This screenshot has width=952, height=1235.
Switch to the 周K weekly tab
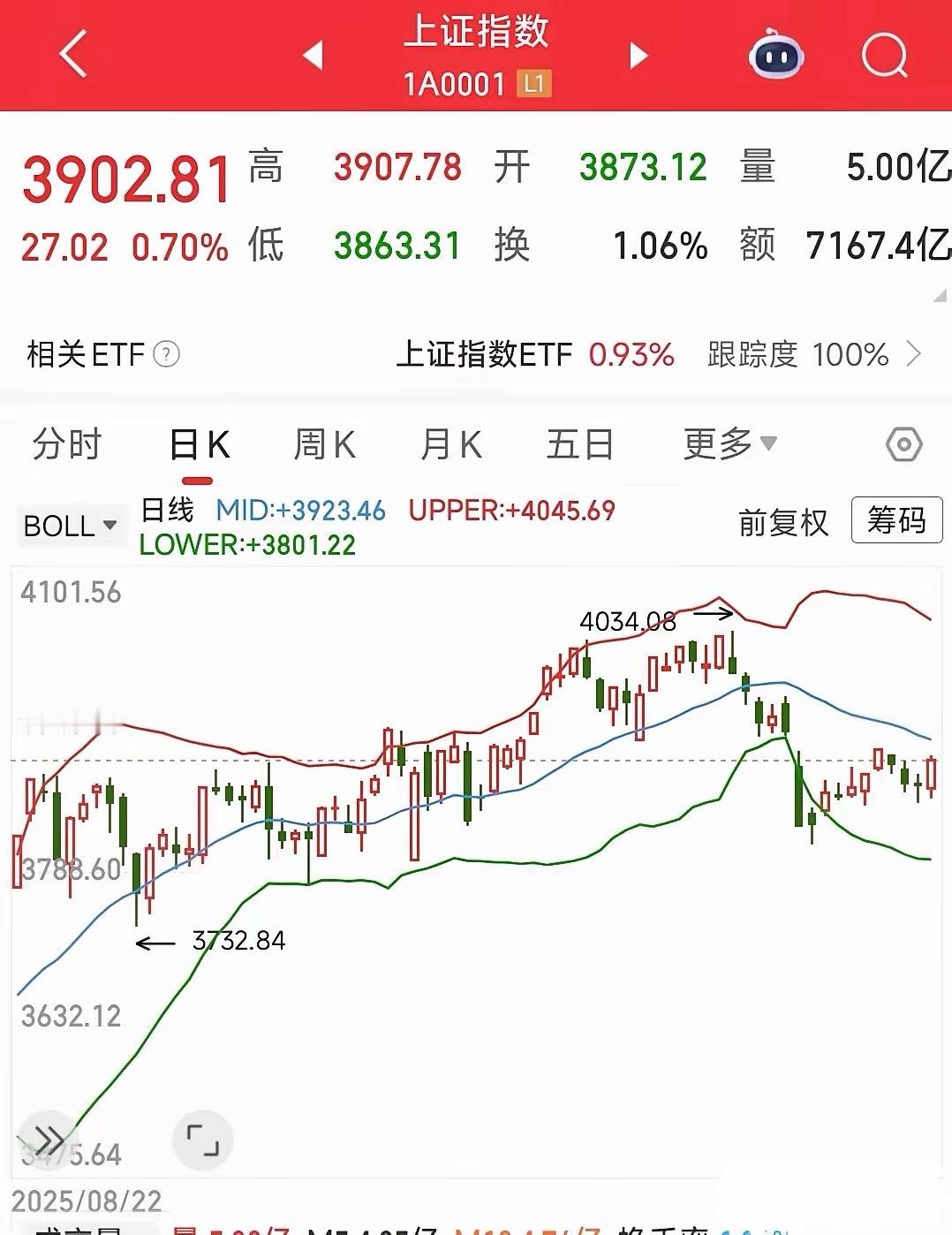(x=325, y=444)
